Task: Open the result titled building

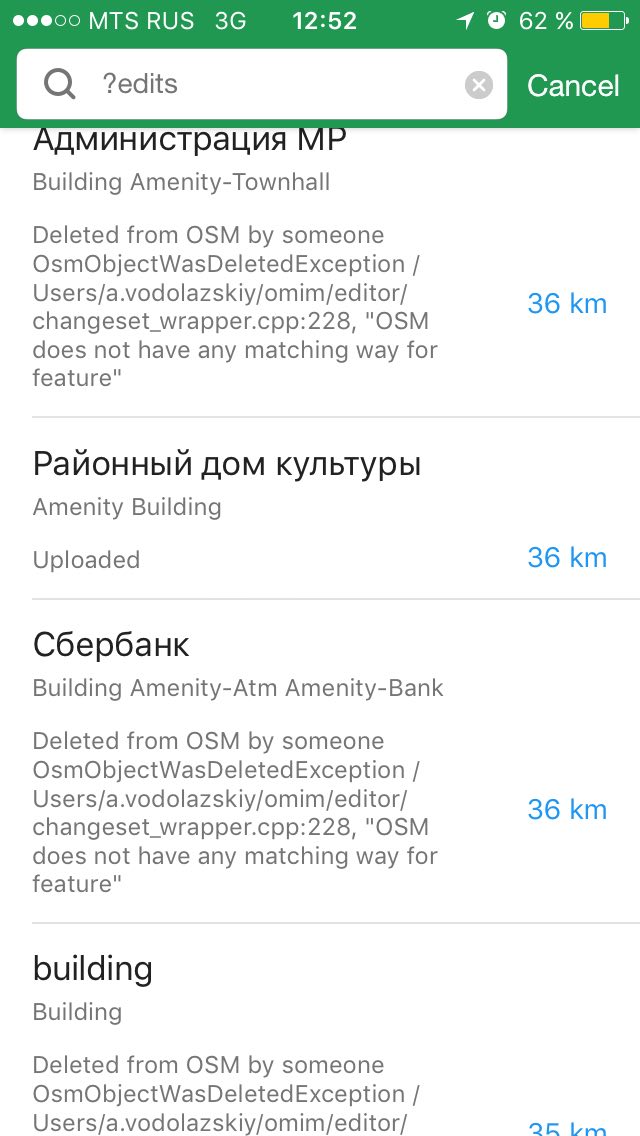Action: tap(320, 1030)
